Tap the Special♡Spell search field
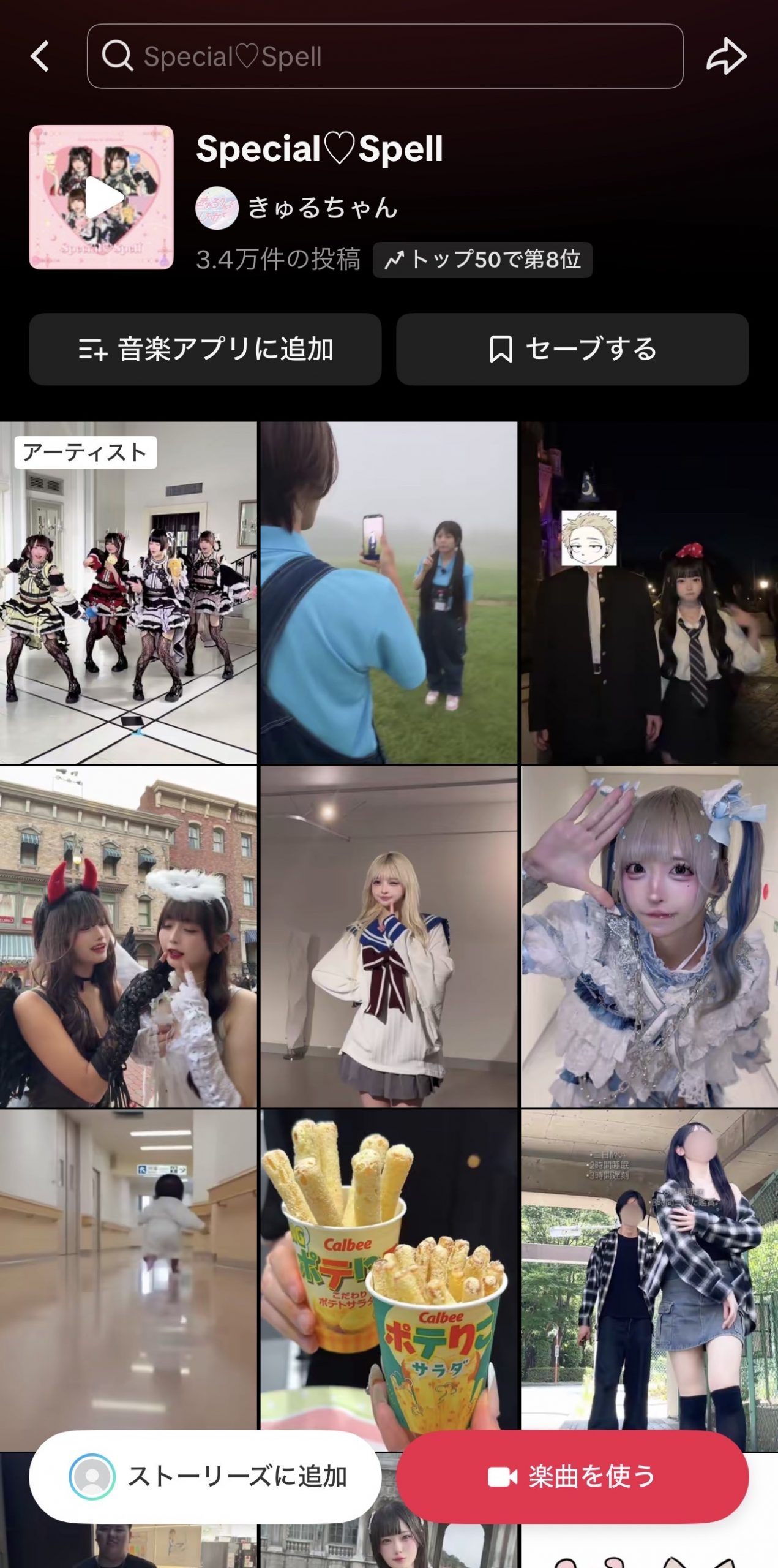 tap(384, 56)
